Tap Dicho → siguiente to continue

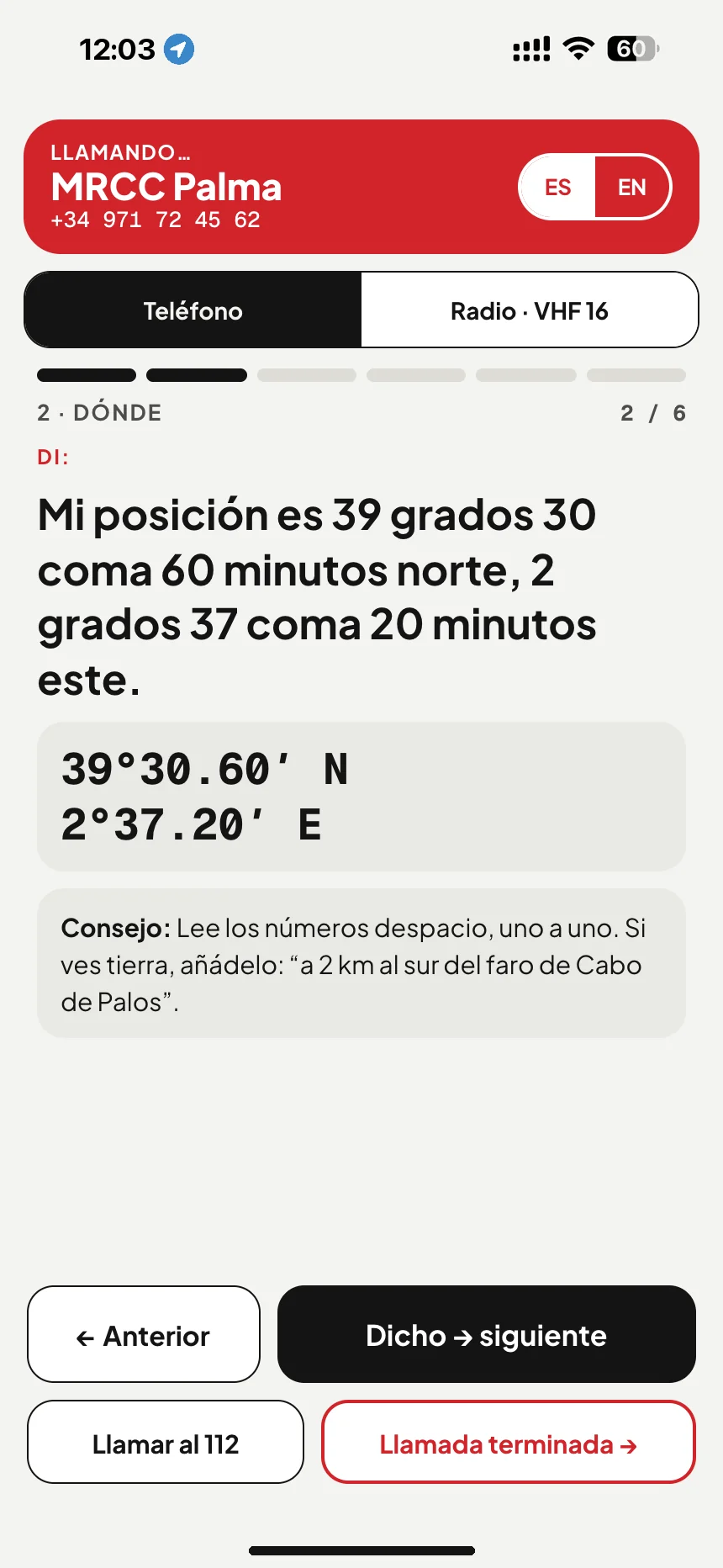point(487,1334)
